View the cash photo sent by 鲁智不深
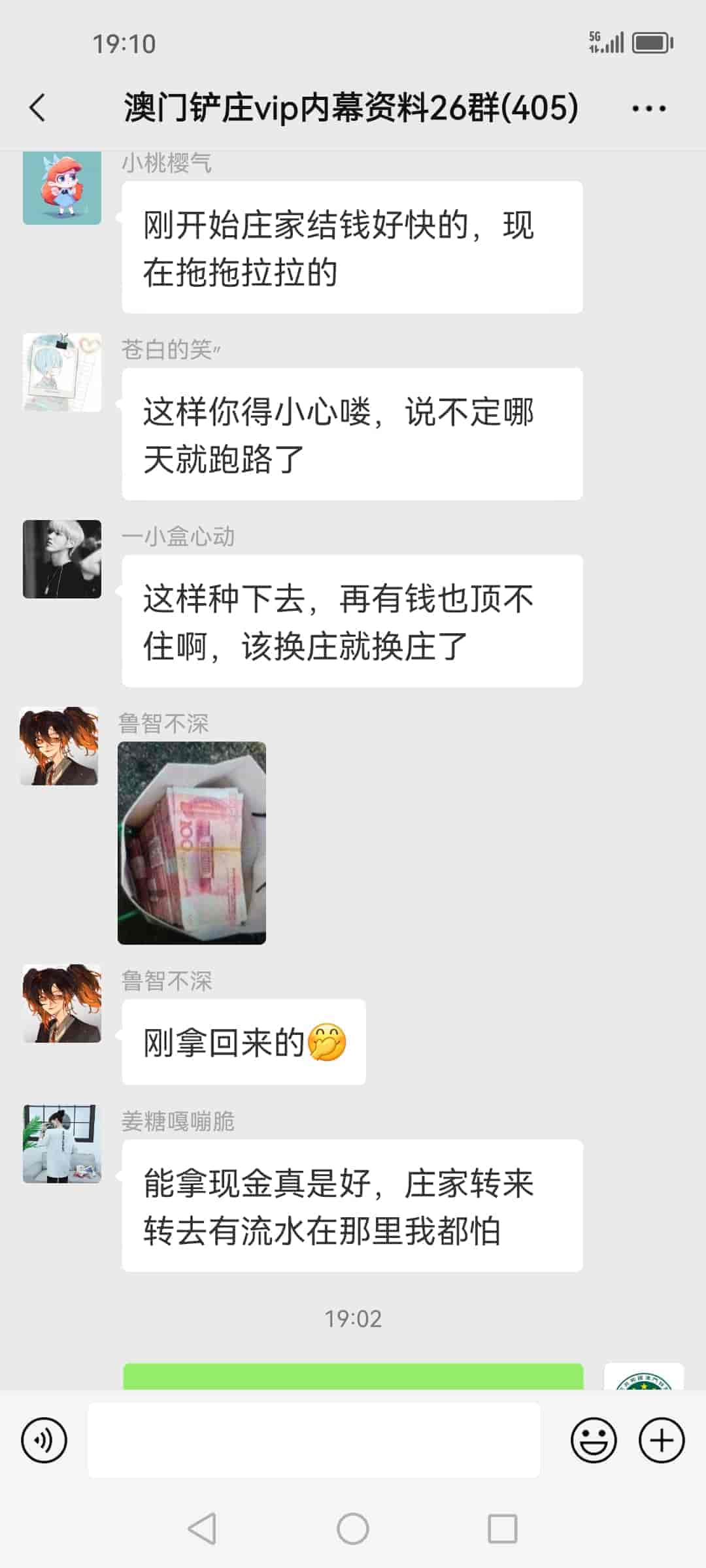This screenshot has width=706, height=1568. click(x=192, y=843)
